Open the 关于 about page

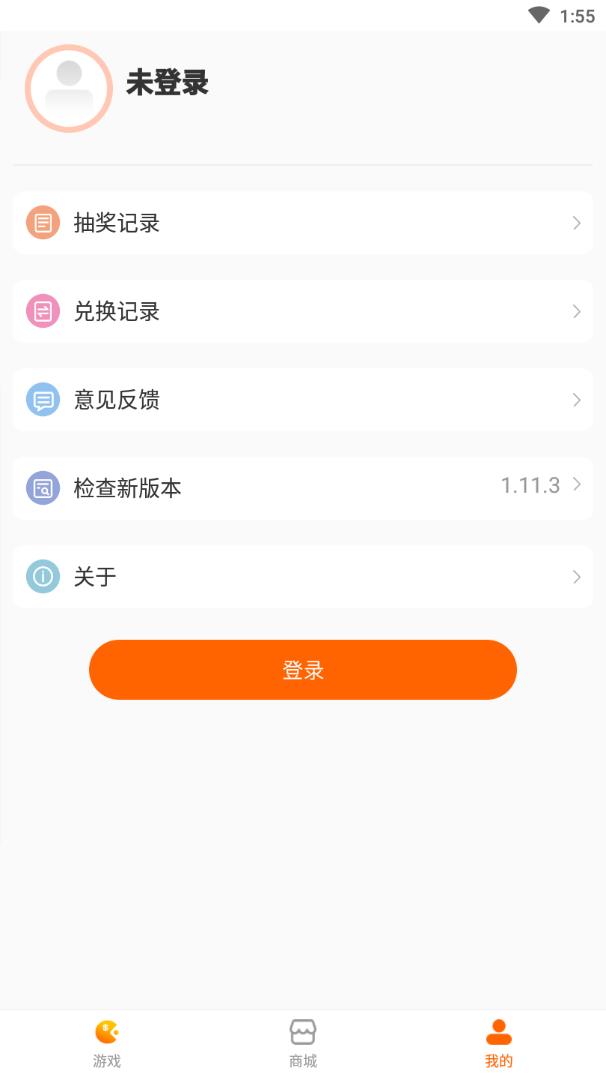[302, 576]
